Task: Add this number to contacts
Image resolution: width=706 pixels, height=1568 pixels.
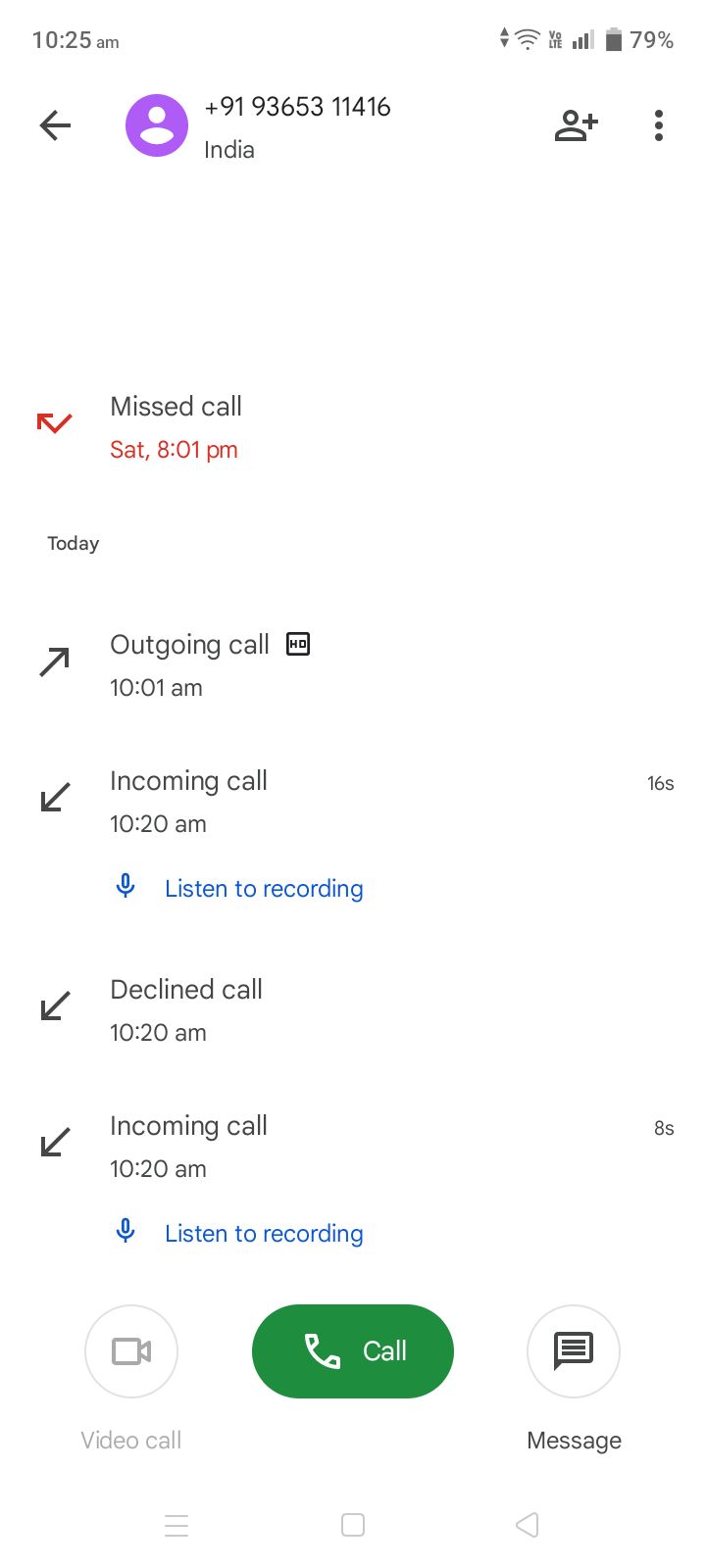Action: [x=576, y=125]
